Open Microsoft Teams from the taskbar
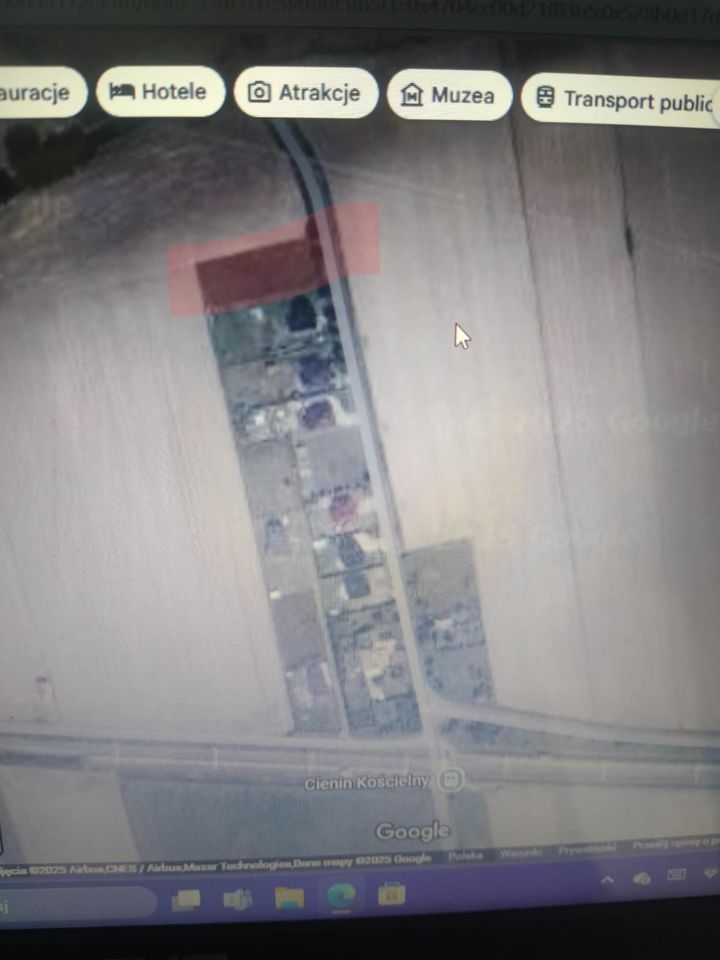 (x=237, y=899)
